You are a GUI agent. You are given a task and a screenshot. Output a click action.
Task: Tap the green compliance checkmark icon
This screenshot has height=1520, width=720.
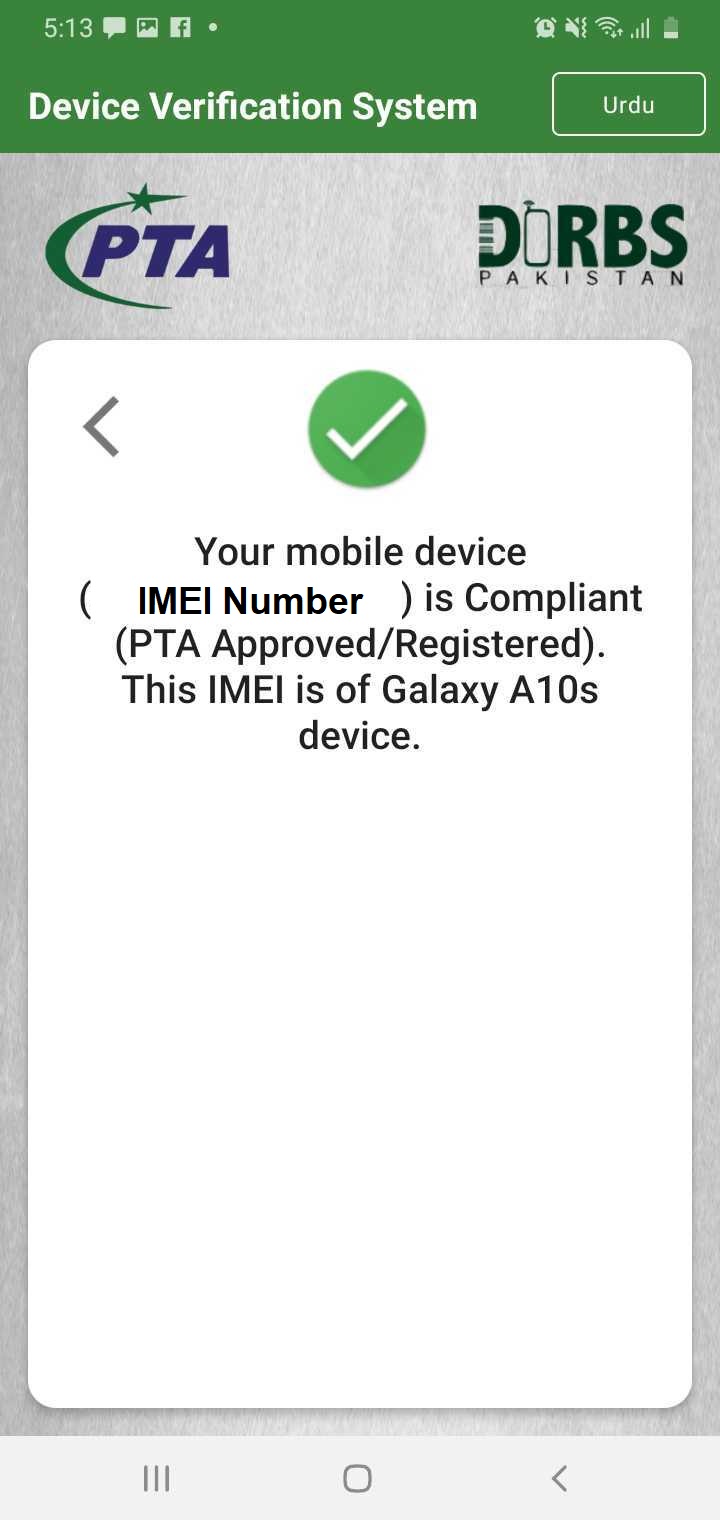(x=367, y=427)
